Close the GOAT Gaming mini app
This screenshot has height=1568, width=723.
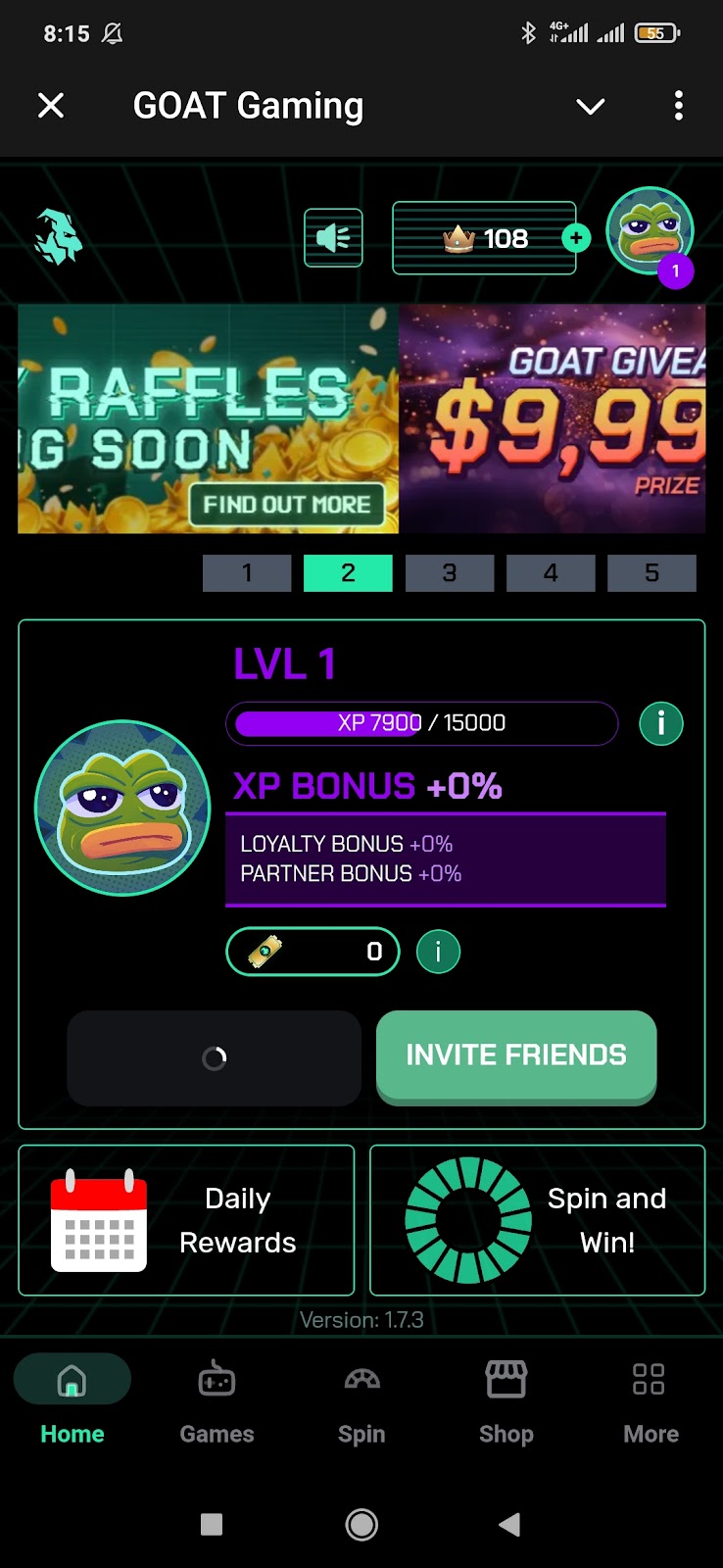[x=51, y=106]
